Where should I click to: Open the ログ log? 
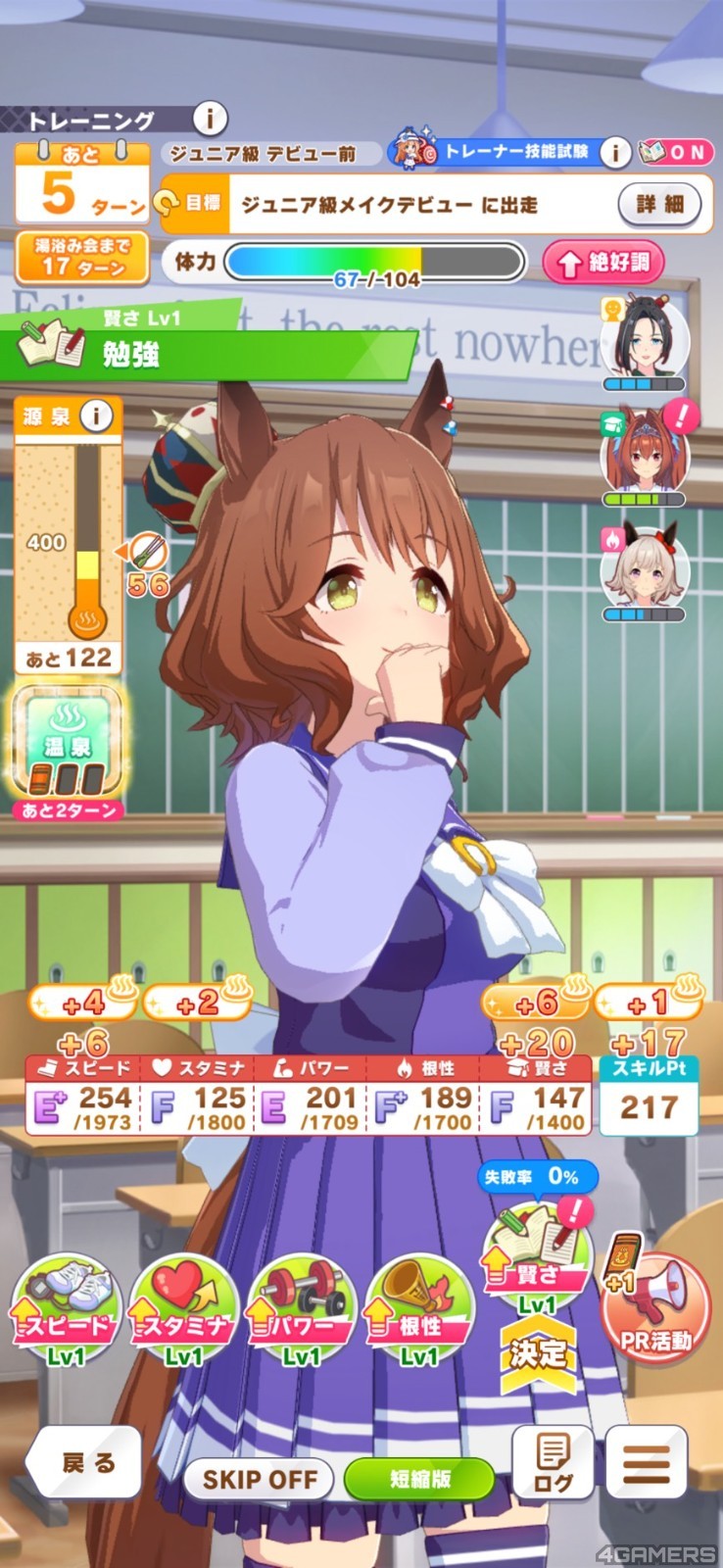(x=553, y=1461)
